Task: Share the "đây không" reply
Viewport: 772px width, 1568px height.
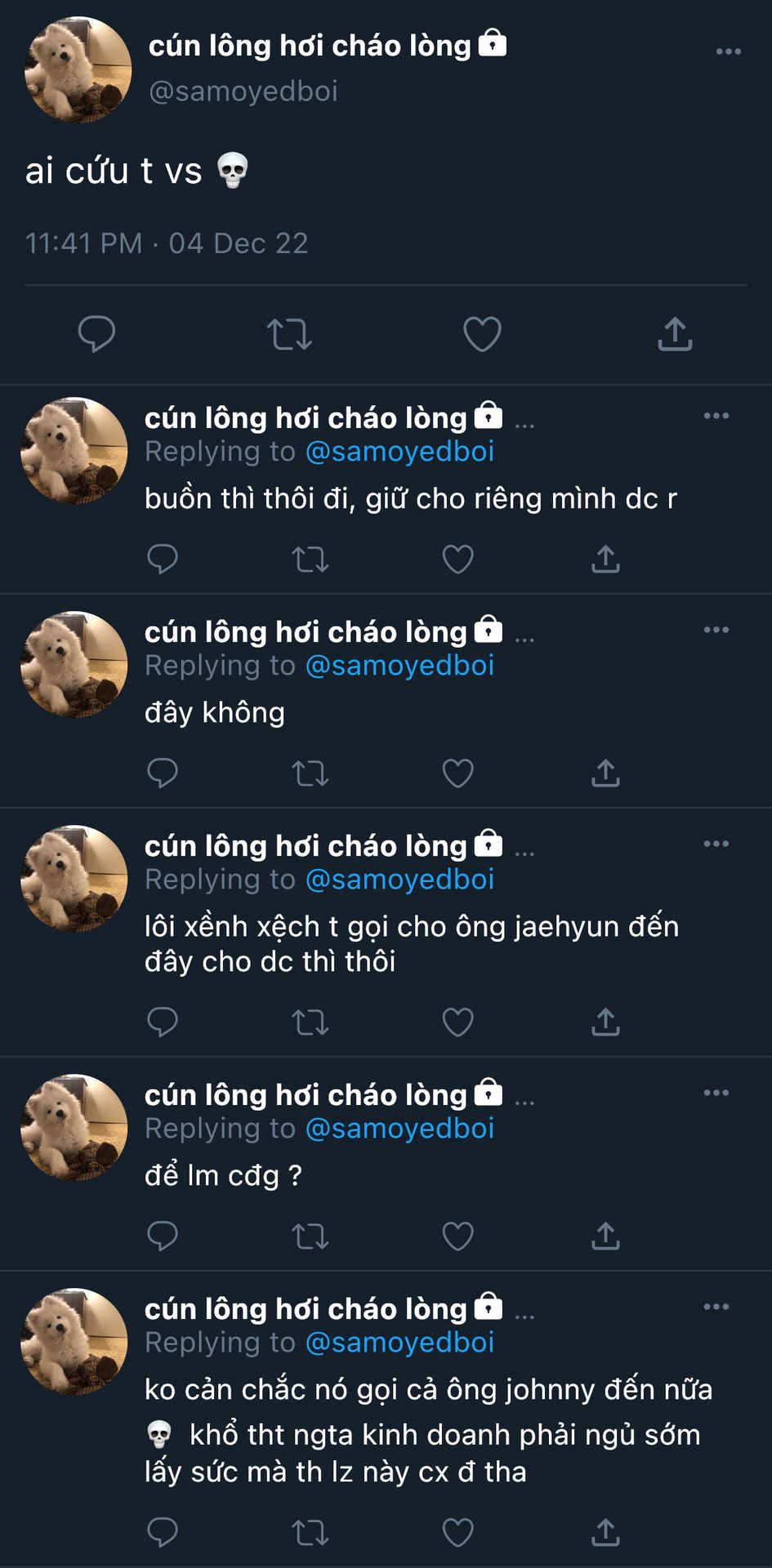Action: [x=605, y=773]
